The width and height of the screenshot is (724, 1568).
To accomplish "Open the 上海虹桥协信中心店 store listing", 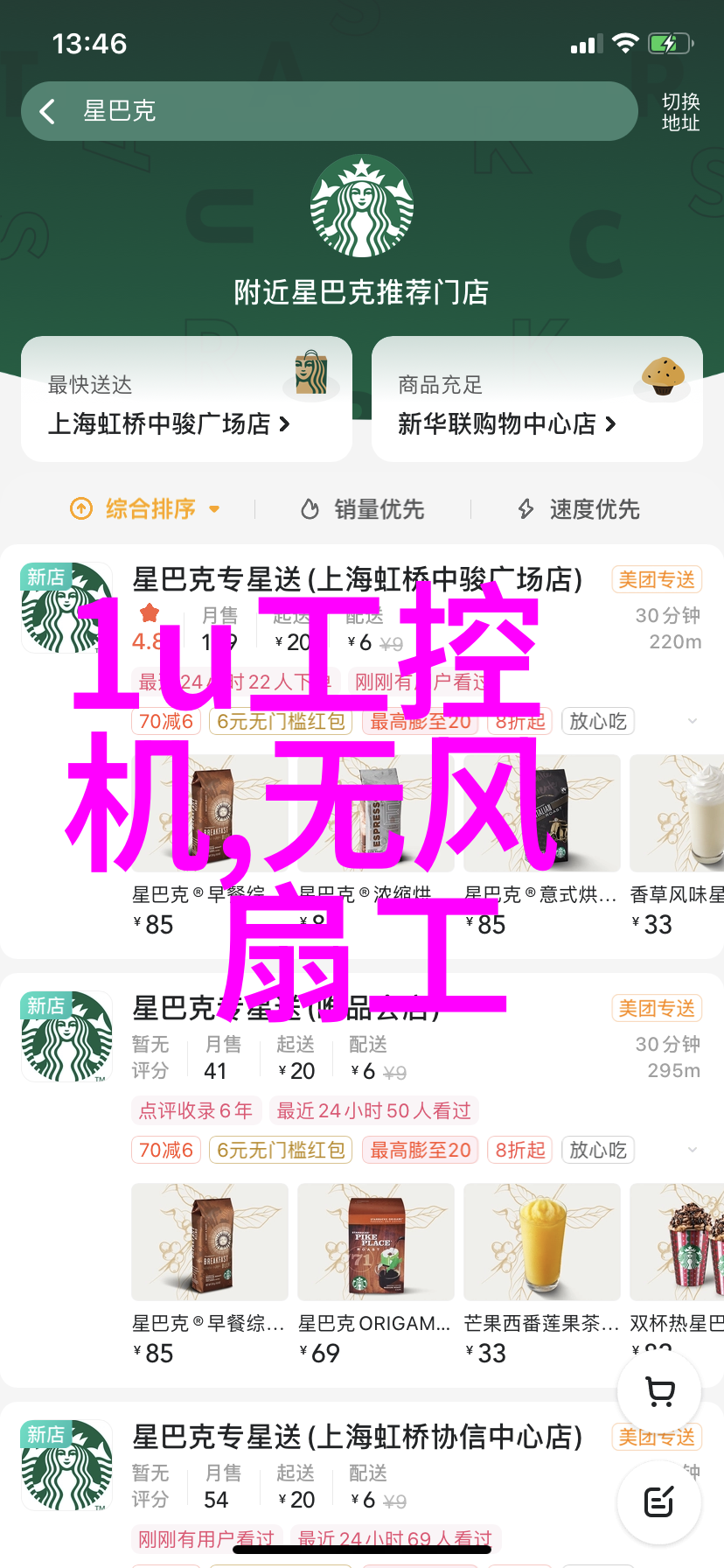I will (357, 1437).
